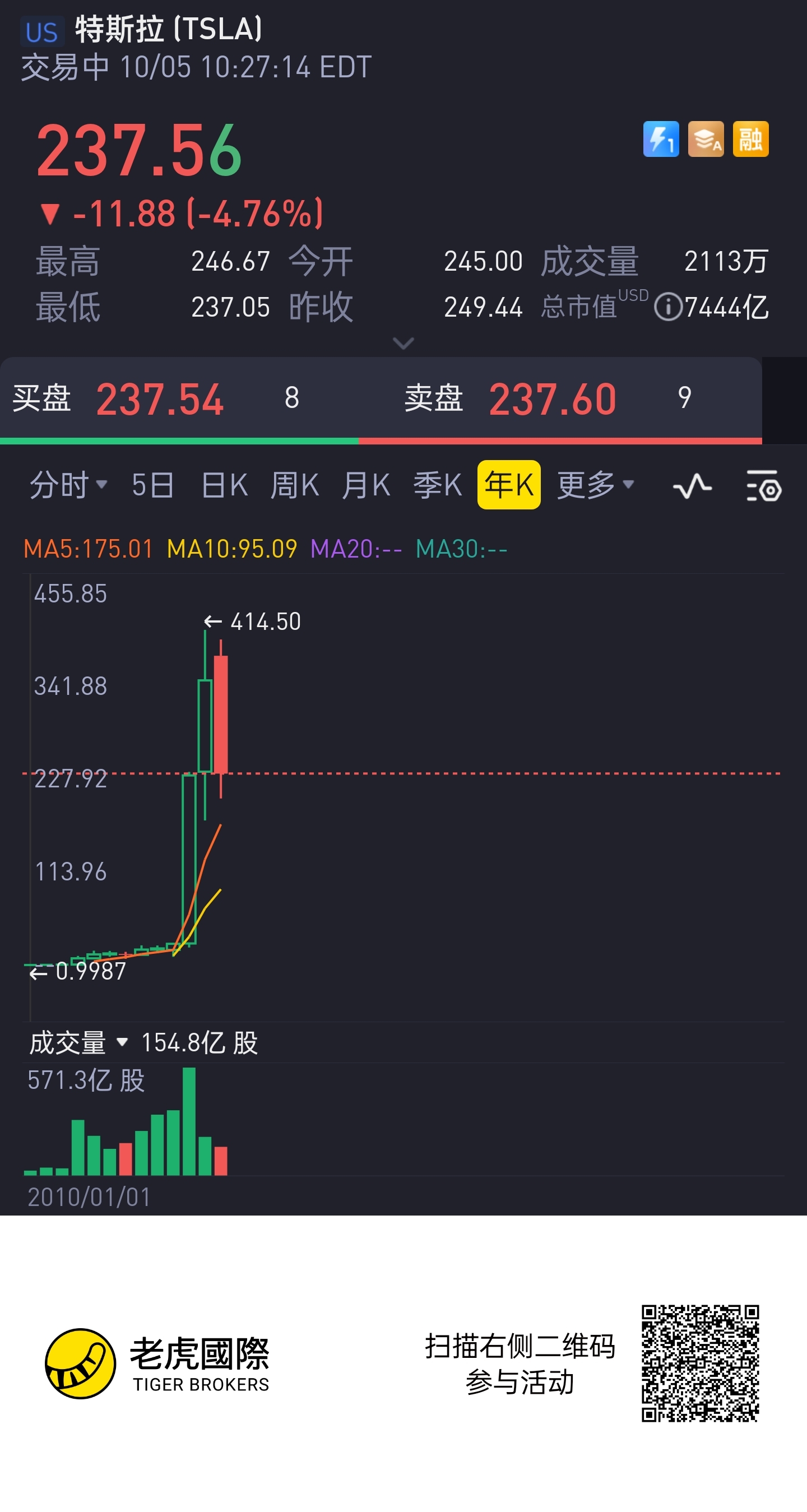This screenshot has height=1512, width=807.
Task: Open the 成交量 indicator dropdown
Action: point(78,1043)
